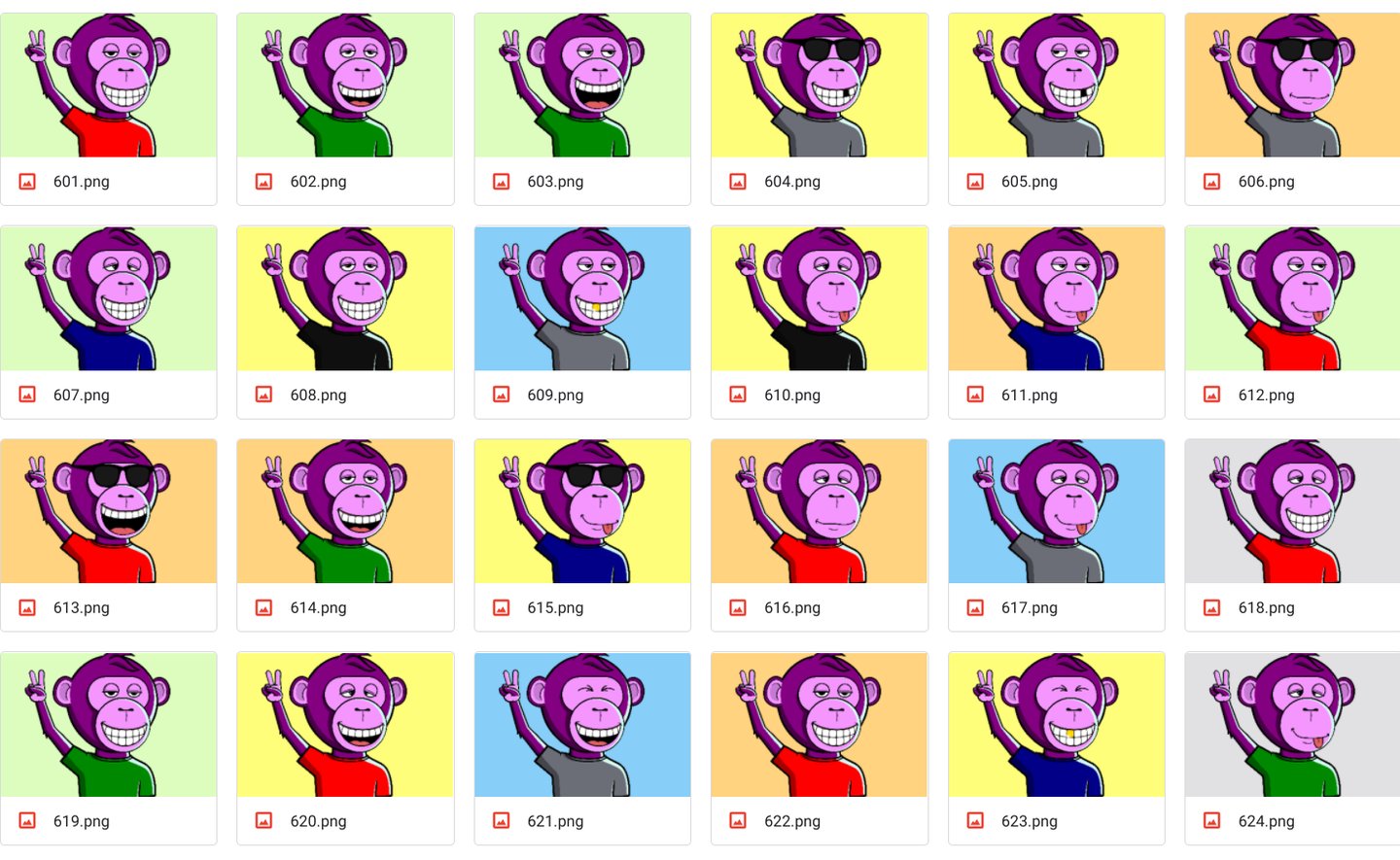Choose the 611.png card
Viewport: 1400px width, 860px height.
tap(1057, 300)
